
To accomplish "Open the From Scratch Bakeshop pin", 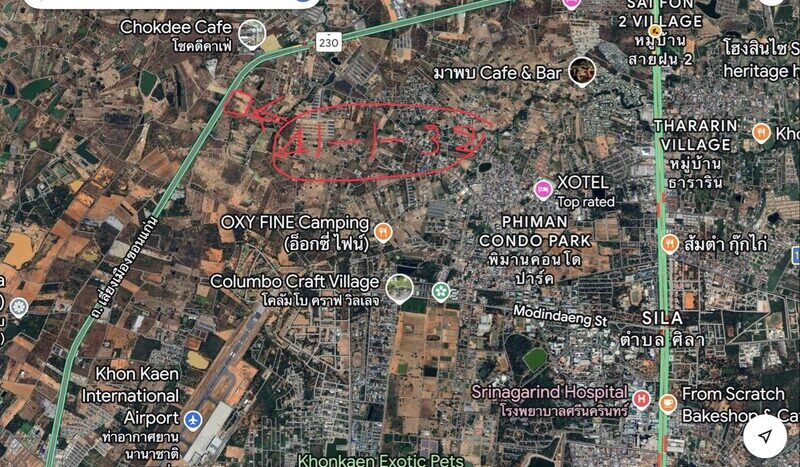I will click(x=668, y=404).
